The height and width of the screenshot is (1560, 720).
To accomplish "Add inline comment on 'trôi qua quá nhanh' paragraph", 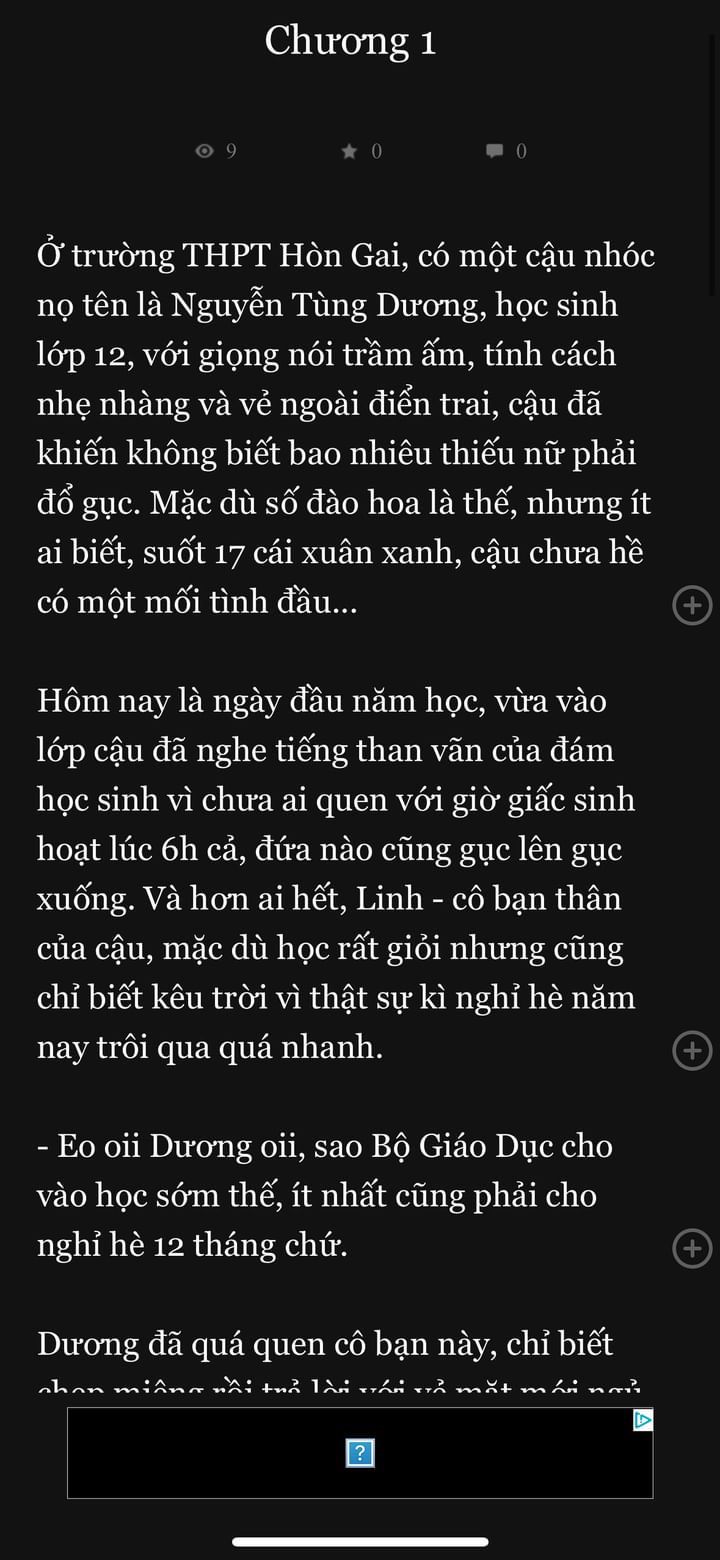I will [x=692, y=1050].
